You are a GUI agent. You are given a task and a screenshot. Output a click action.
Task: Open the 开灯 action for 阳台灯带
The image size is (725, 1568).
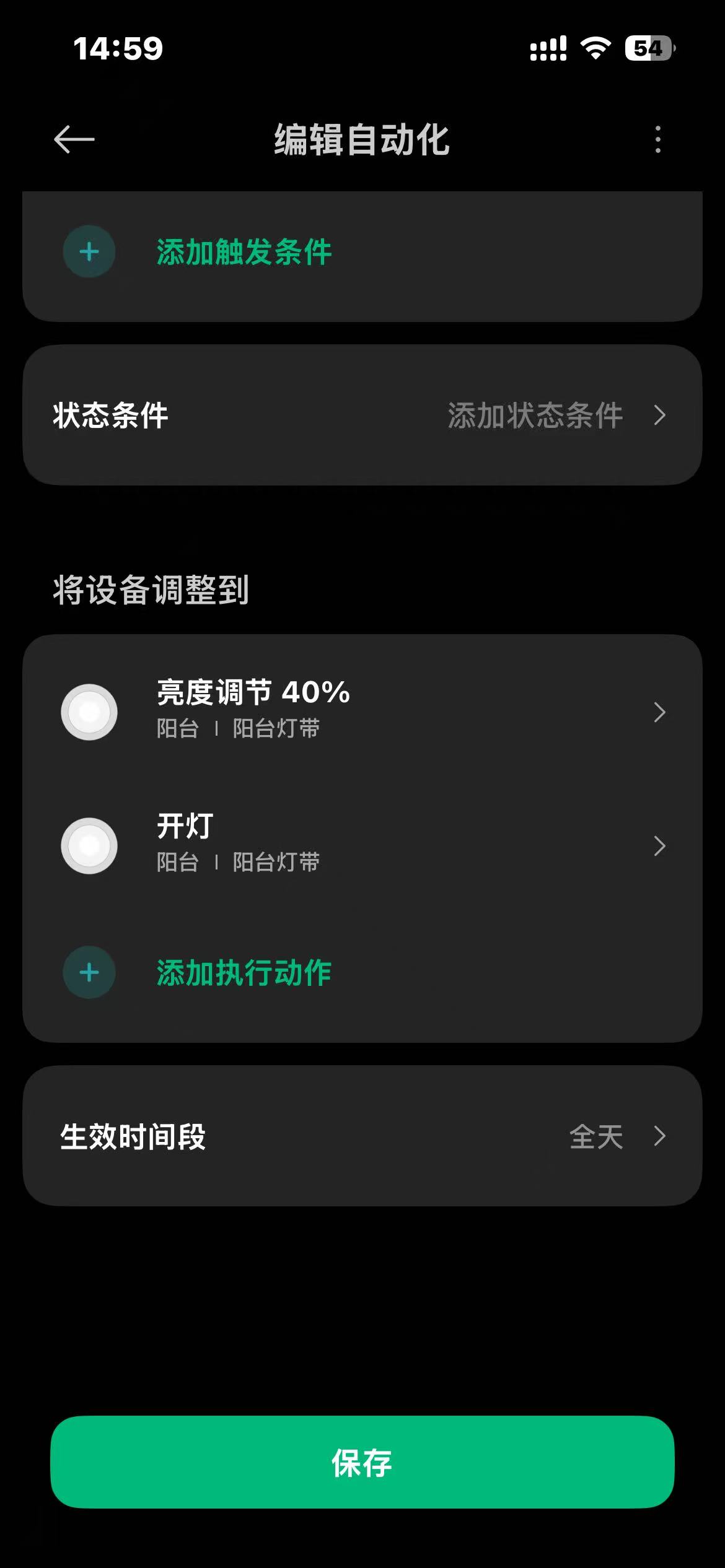click(362, 845)
